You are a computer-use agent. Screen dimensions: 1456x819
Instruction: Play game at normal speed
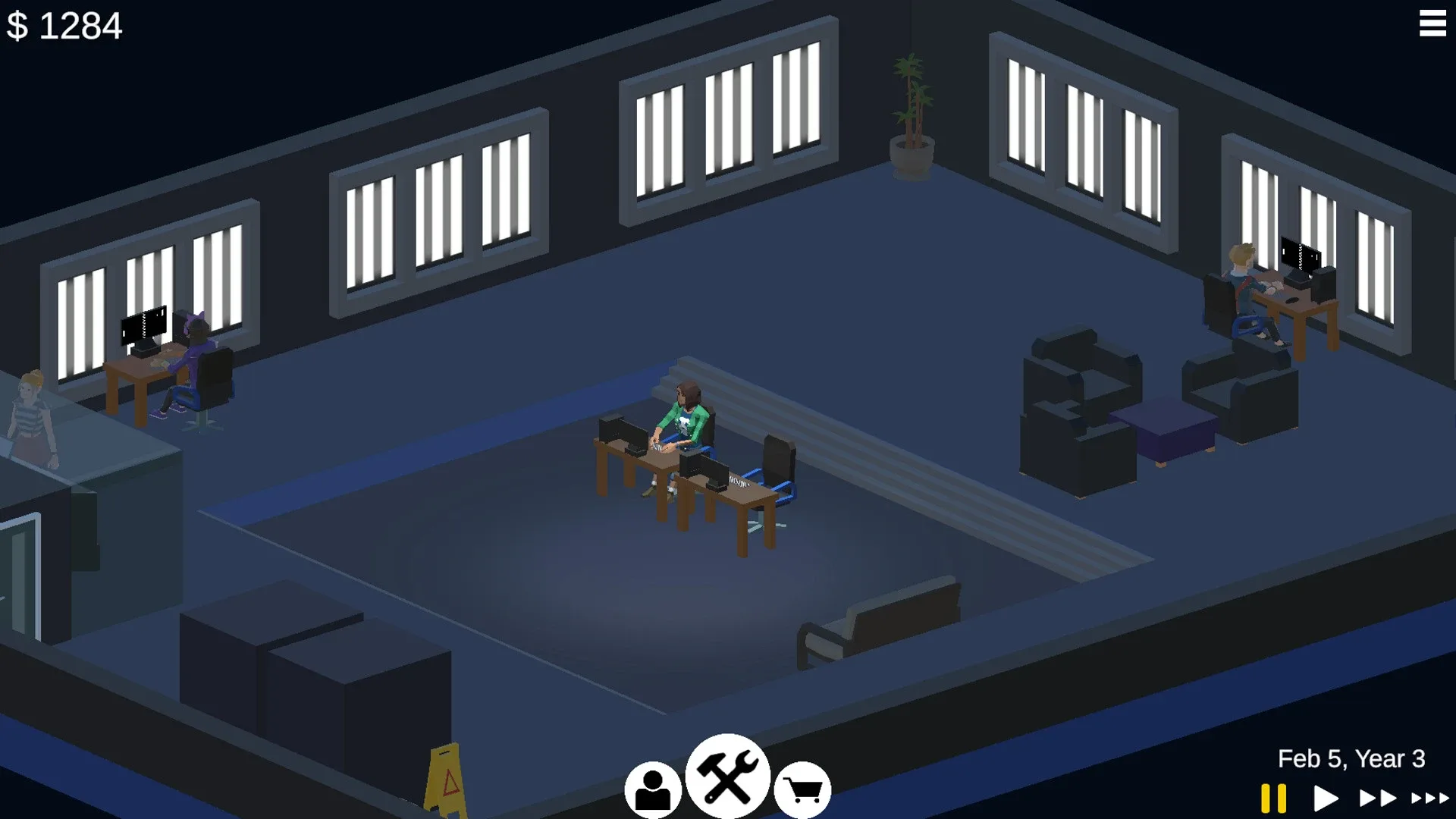coord(1325,799)
